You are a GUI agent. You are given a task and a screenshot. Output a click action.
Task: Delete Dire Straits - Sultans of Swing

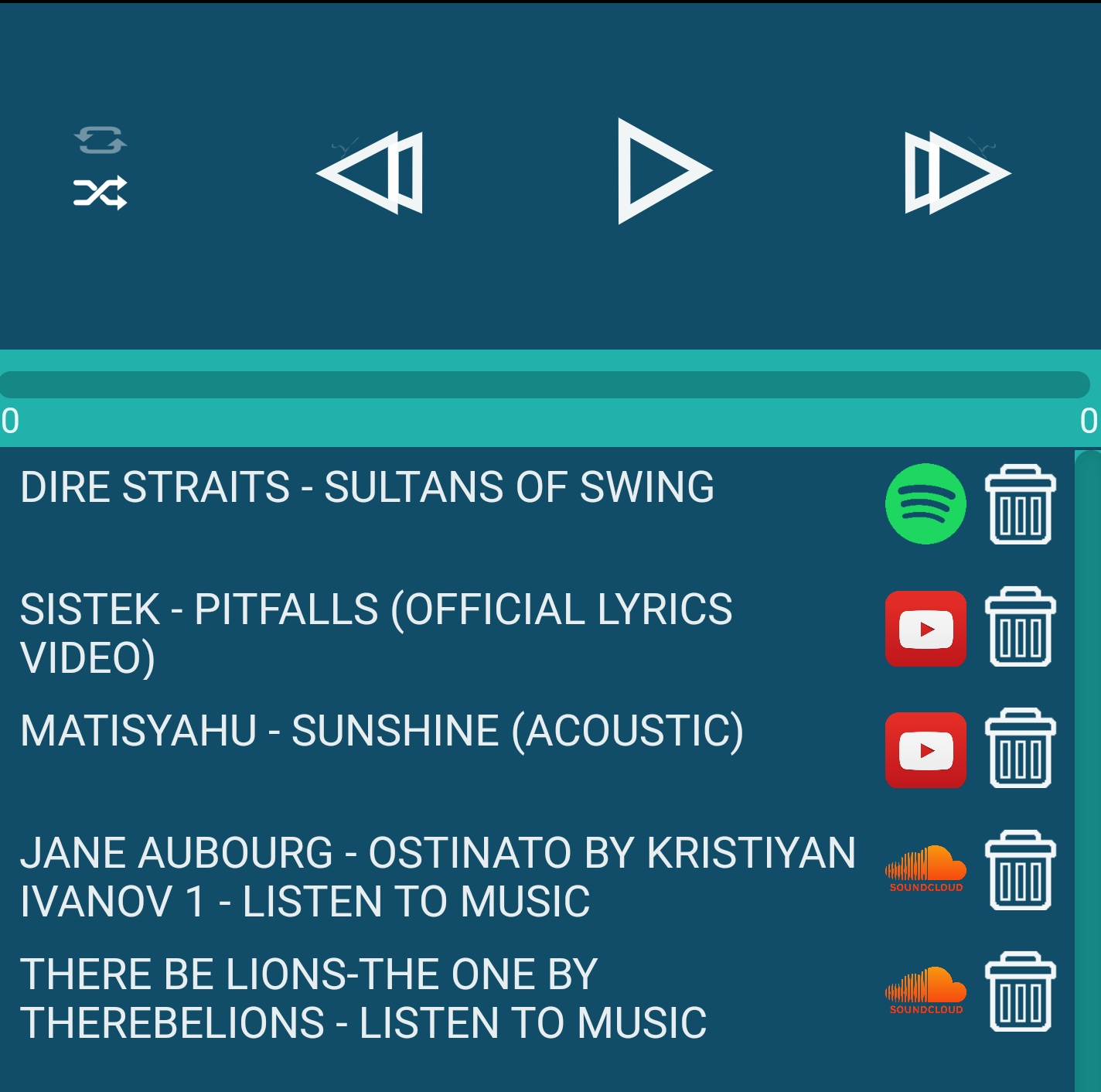tap(1020, 504)
